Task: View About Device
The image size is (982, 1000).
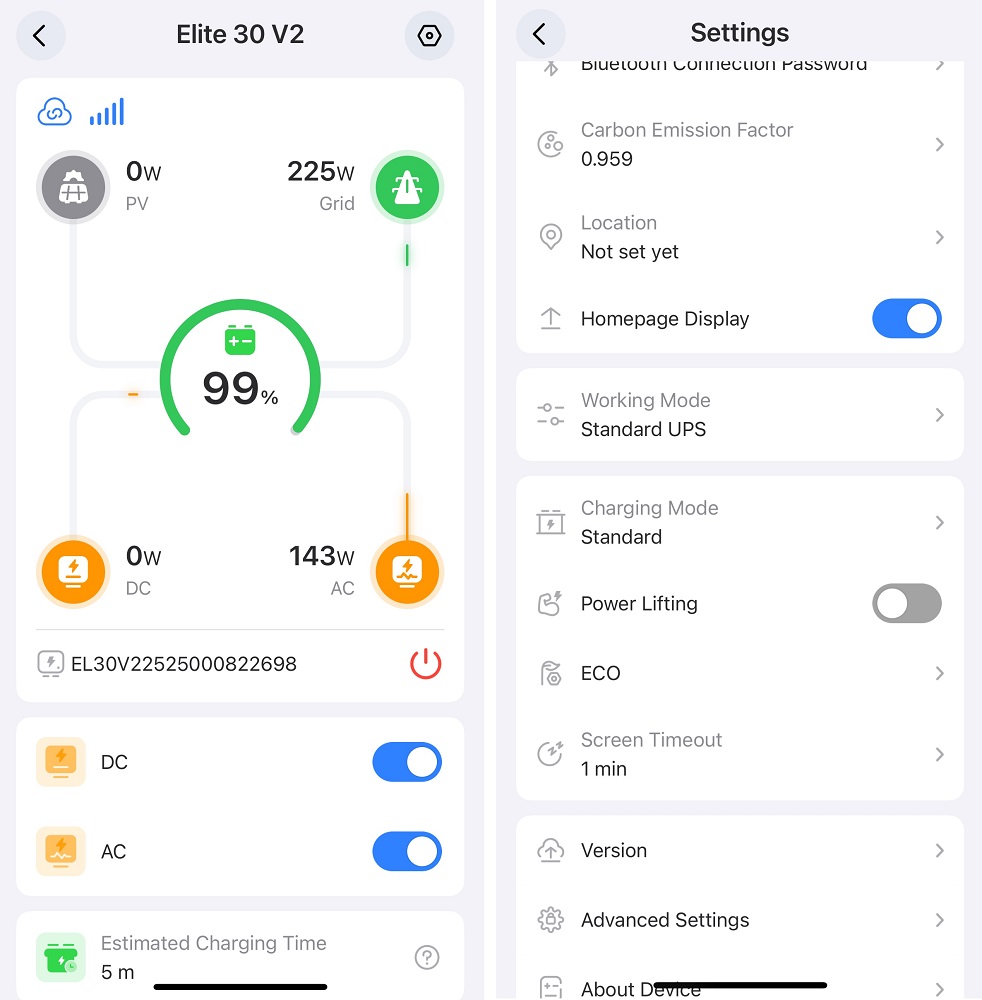Action: tap(740, 987)
